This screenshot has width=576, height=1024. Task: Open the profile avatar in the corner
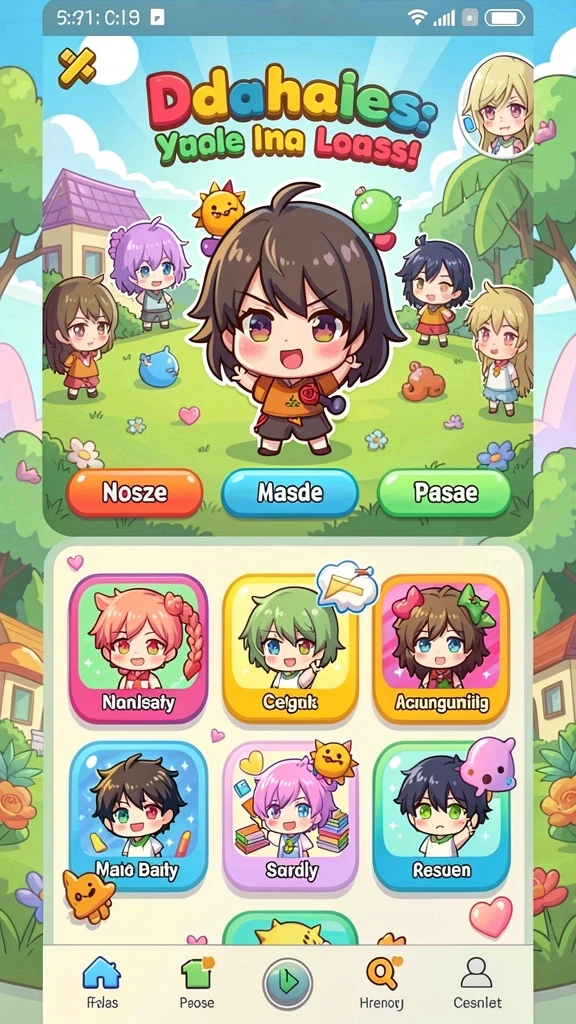pos(496,104)
